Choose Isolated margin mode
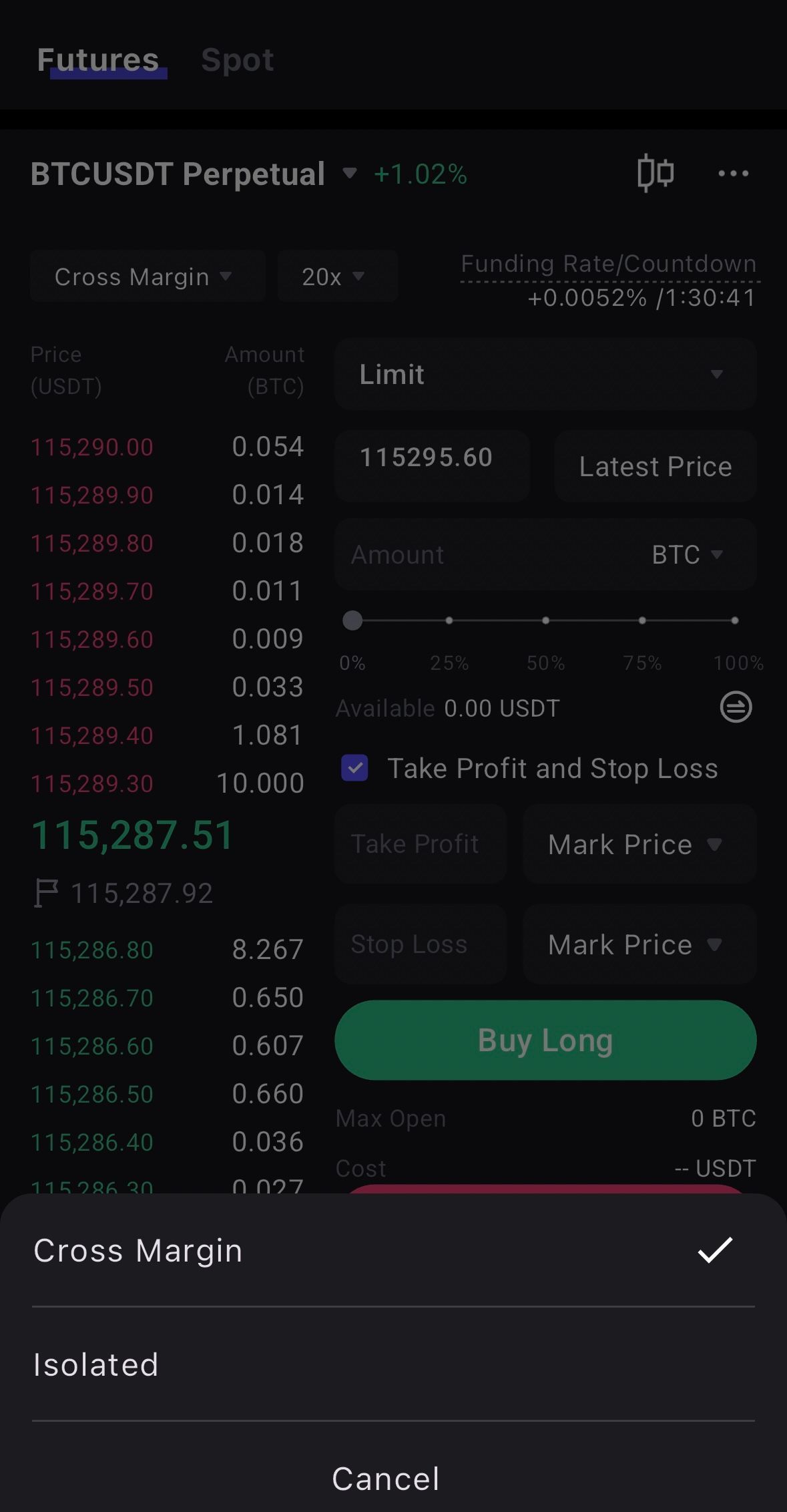The image size is (787, 1512). click(97, 1364)
